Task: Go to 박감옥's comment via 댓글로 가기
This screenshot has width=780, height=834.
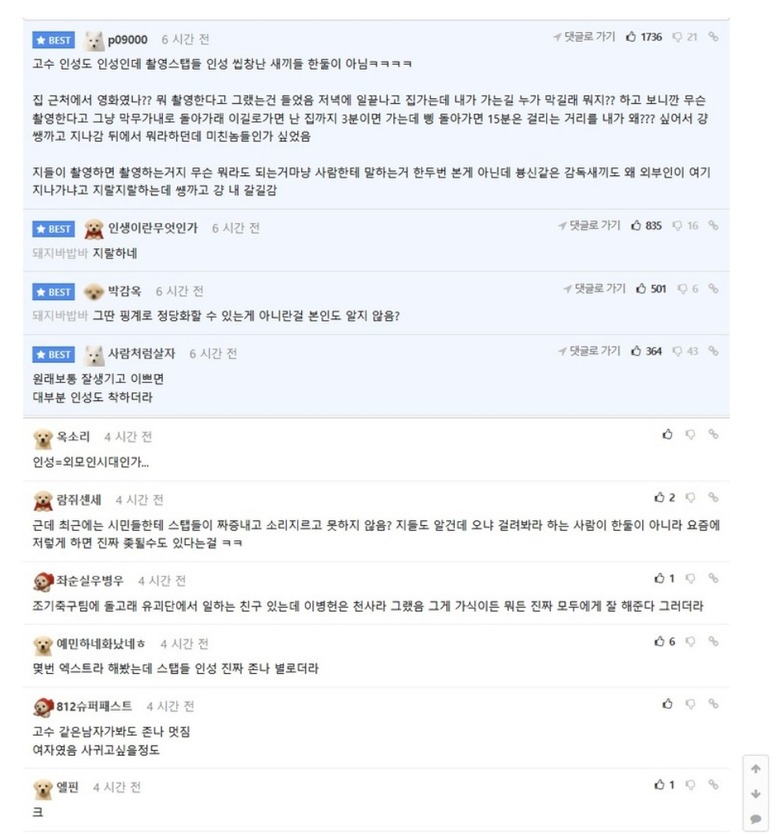Action: click(595, 289)
